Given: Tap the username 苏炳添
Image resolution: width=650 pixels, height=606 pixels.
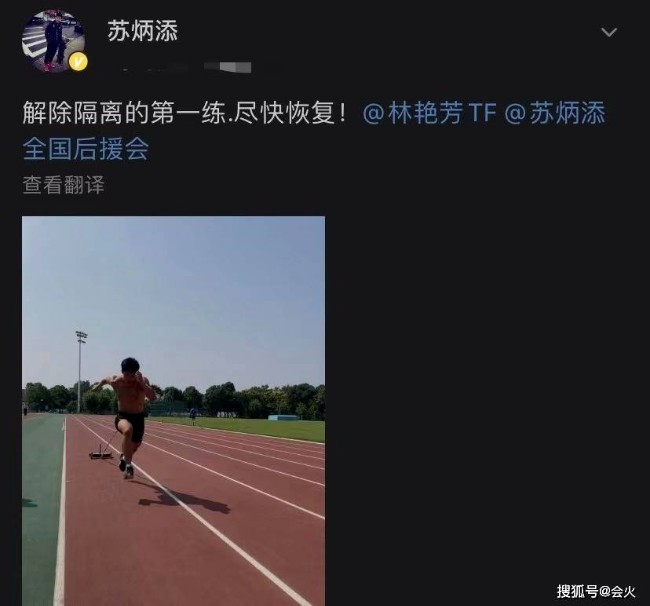Looking at the screenshot, I should click(142, 30).
